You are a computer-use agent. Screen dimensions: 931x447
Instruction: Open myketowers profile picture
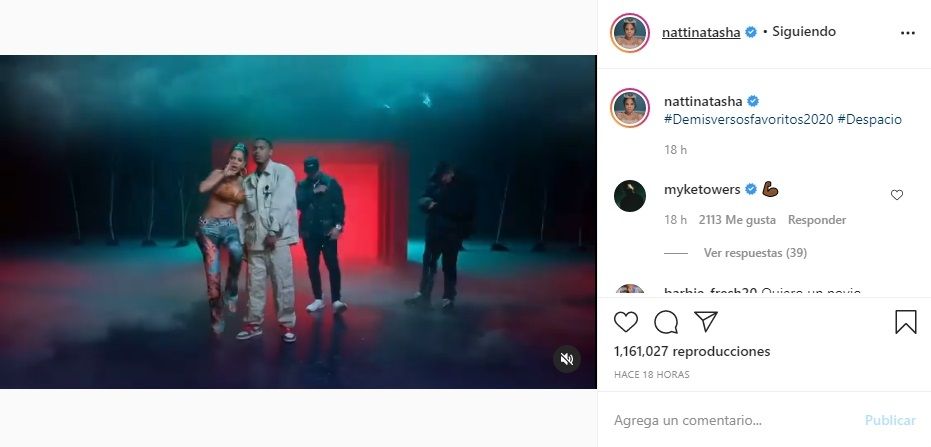point(630,196)
